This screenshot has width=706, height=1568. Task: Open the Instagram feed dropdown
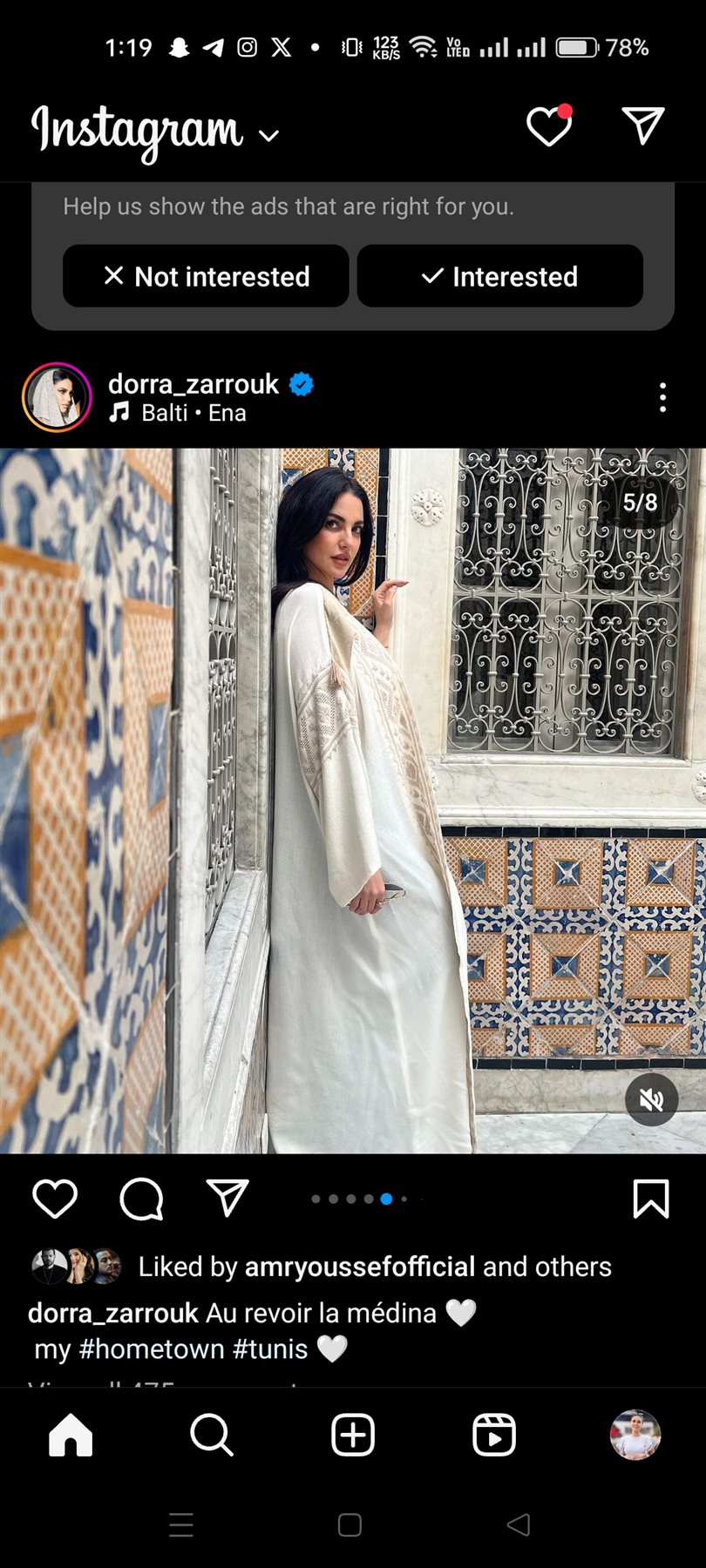[x=268, y=135]
